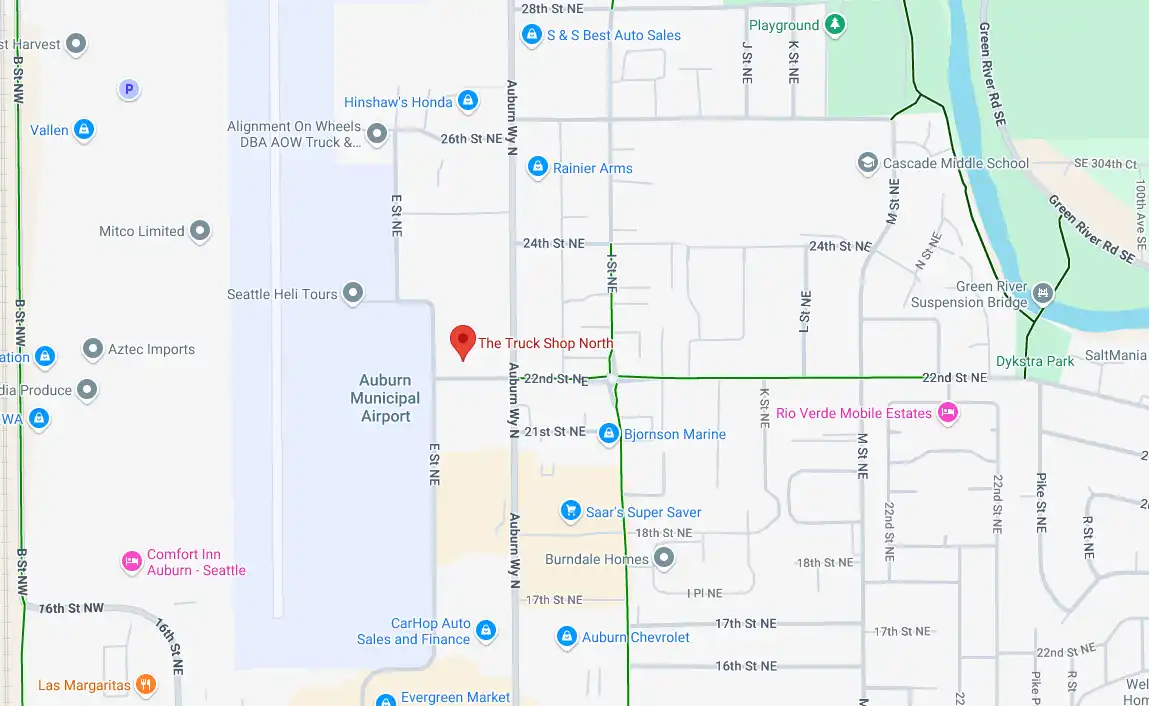
Task: Select the Green River Suspension Bridge marker
Action: [1043, 292]
